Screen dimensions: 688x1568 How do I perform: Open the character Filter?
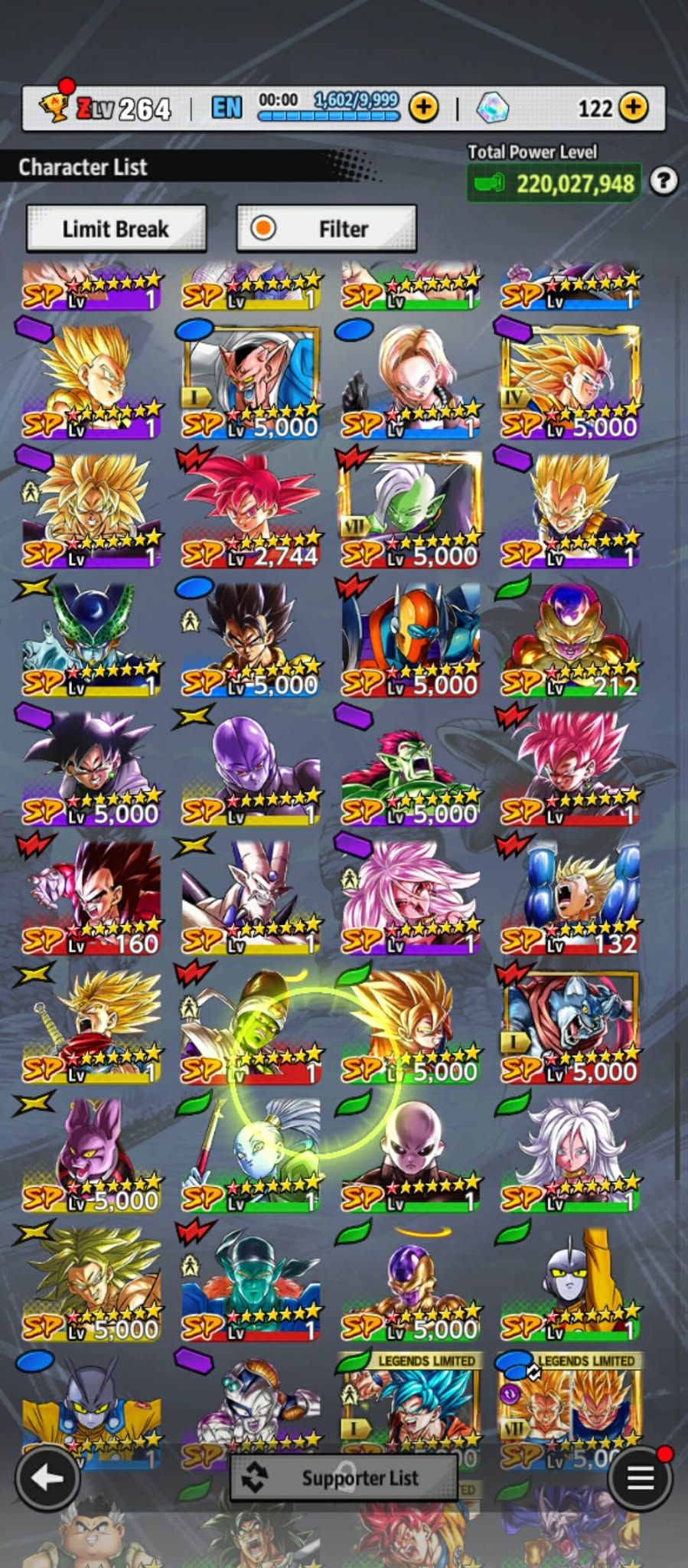[x=327, y=228]
